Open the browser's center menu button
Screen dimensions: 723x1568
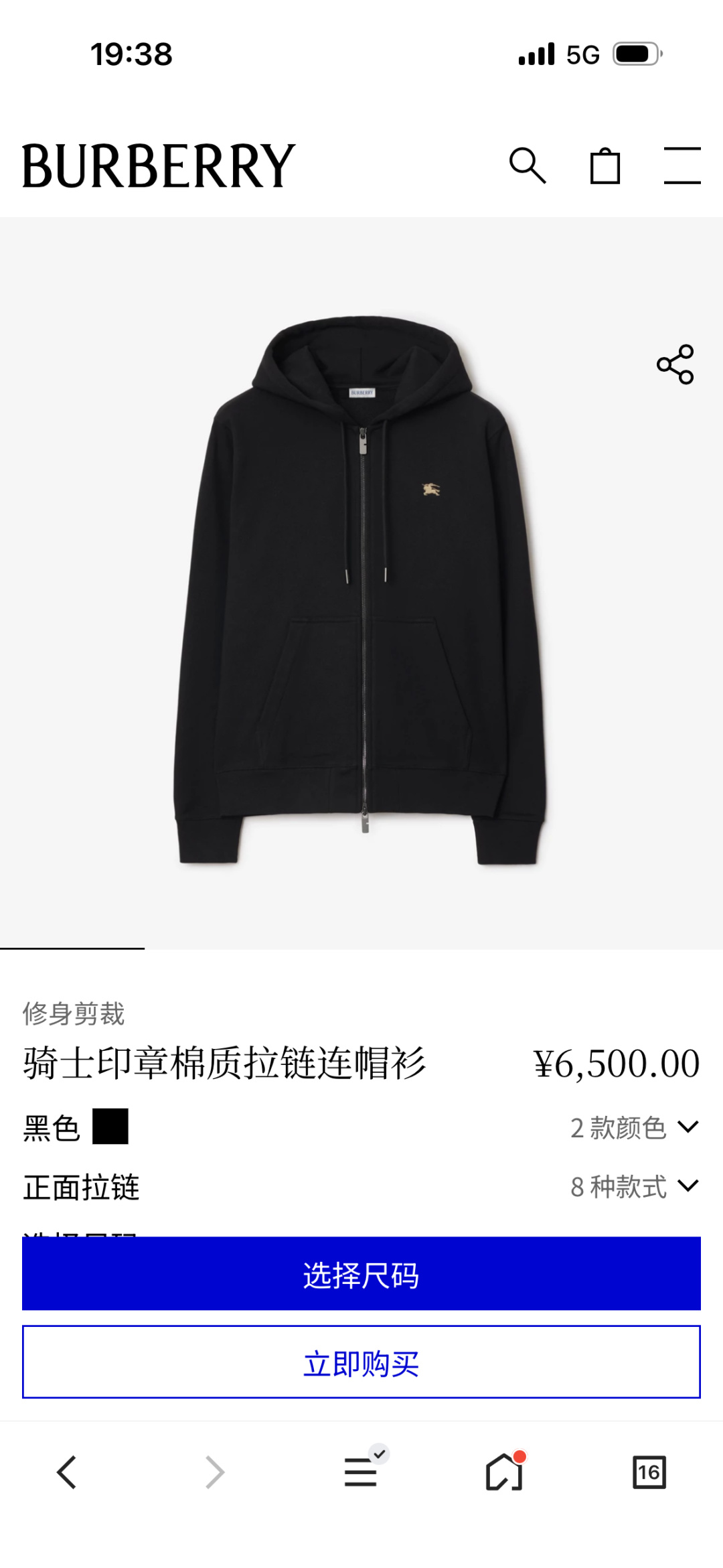click(x=361, y=1472)
